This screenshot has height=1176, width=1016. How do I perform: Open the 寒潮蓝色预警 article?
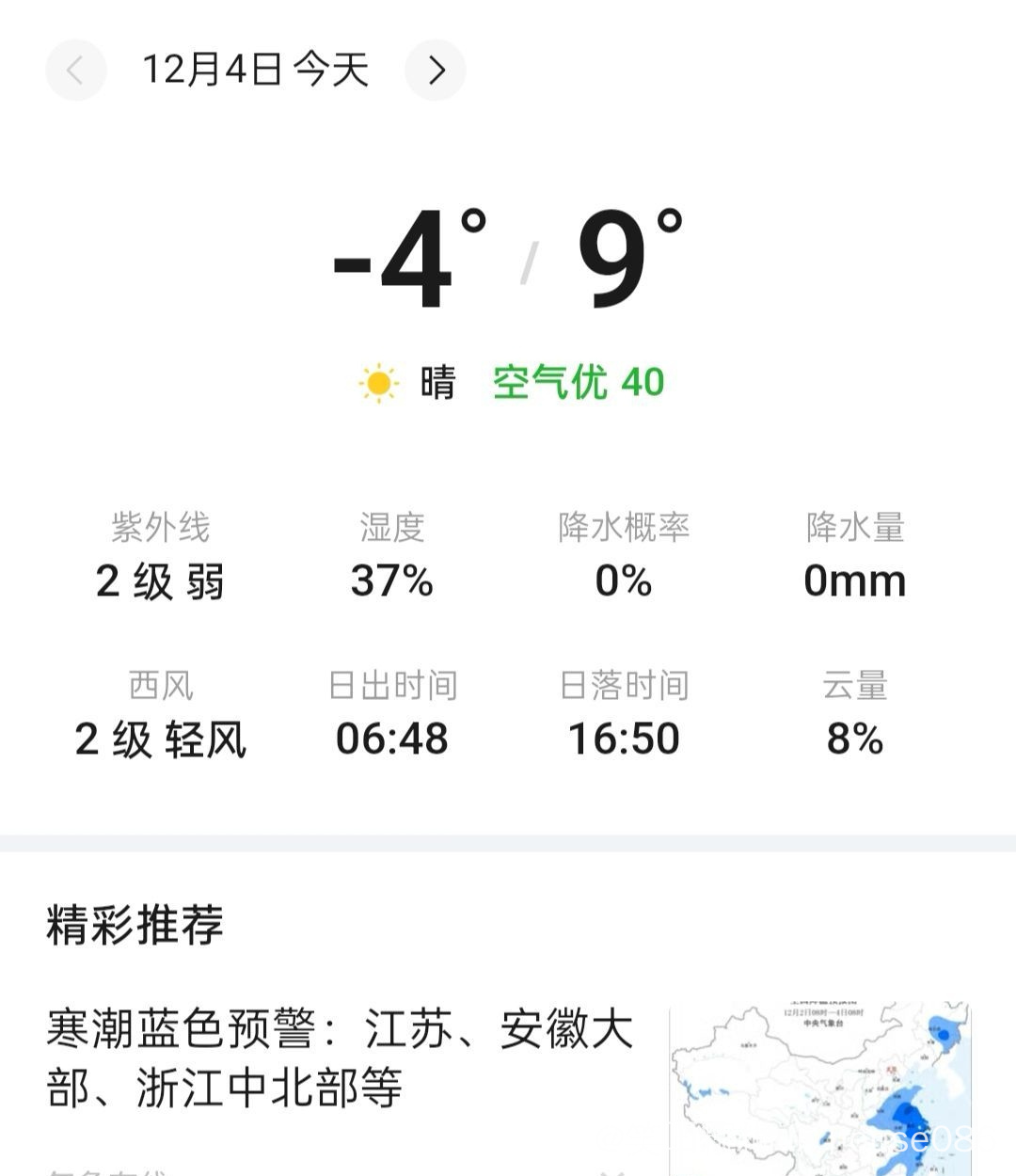tap(339, 1058)
